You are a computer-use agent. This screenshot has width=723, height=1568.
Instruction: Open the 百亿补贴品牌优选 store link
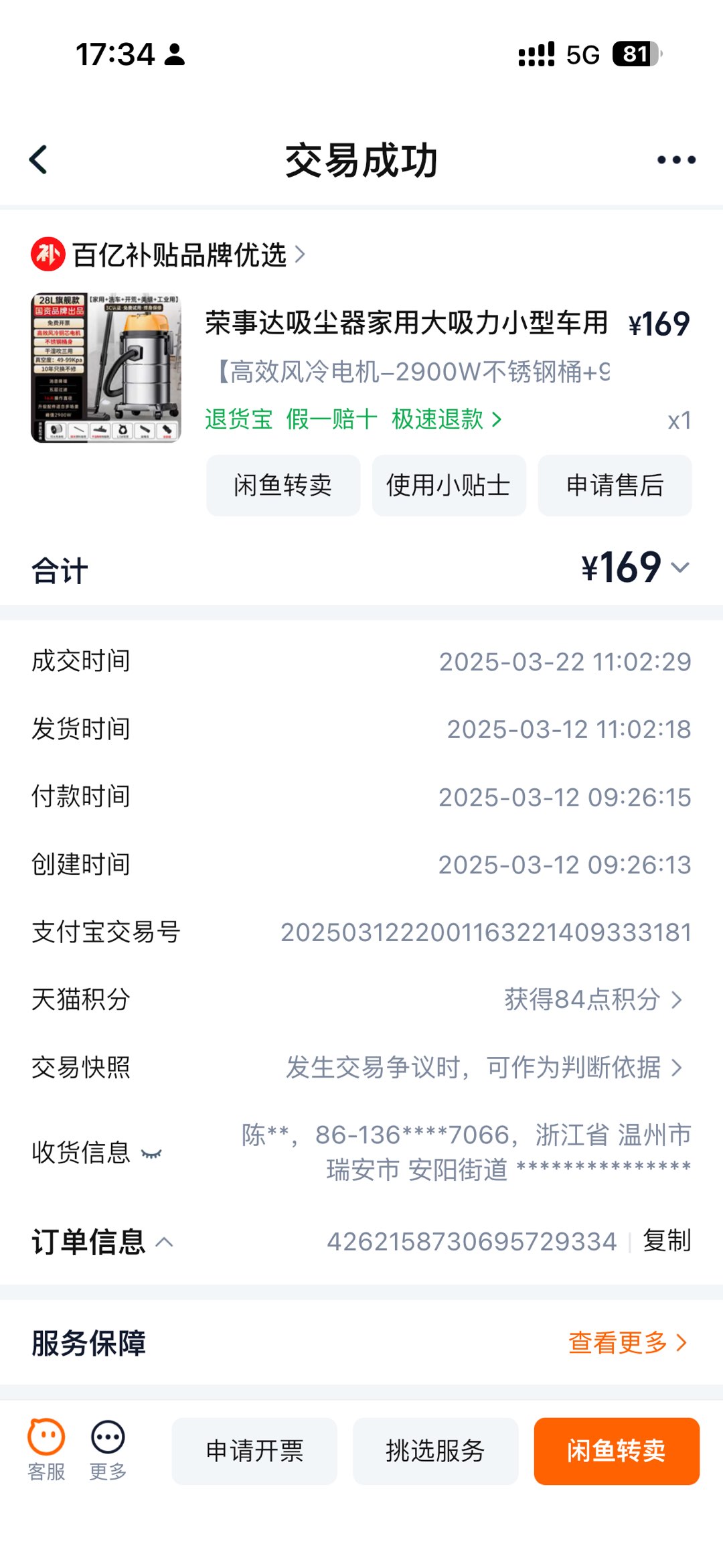pos(167,255)
